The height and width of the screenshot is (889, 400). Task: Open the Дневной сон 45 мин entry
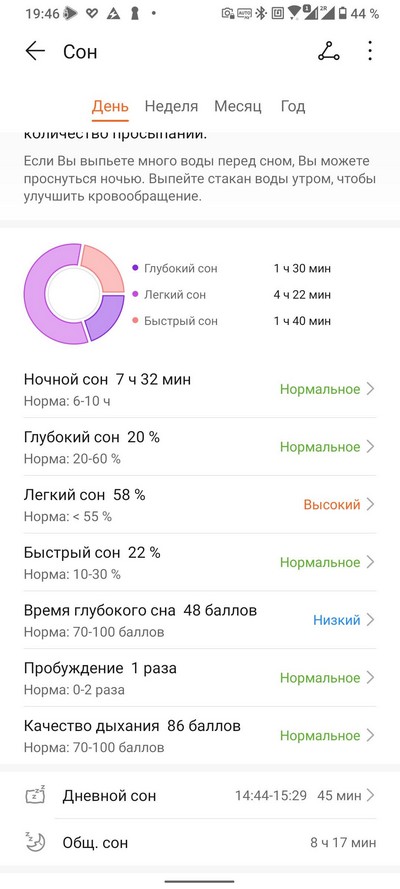pos(200,795)
